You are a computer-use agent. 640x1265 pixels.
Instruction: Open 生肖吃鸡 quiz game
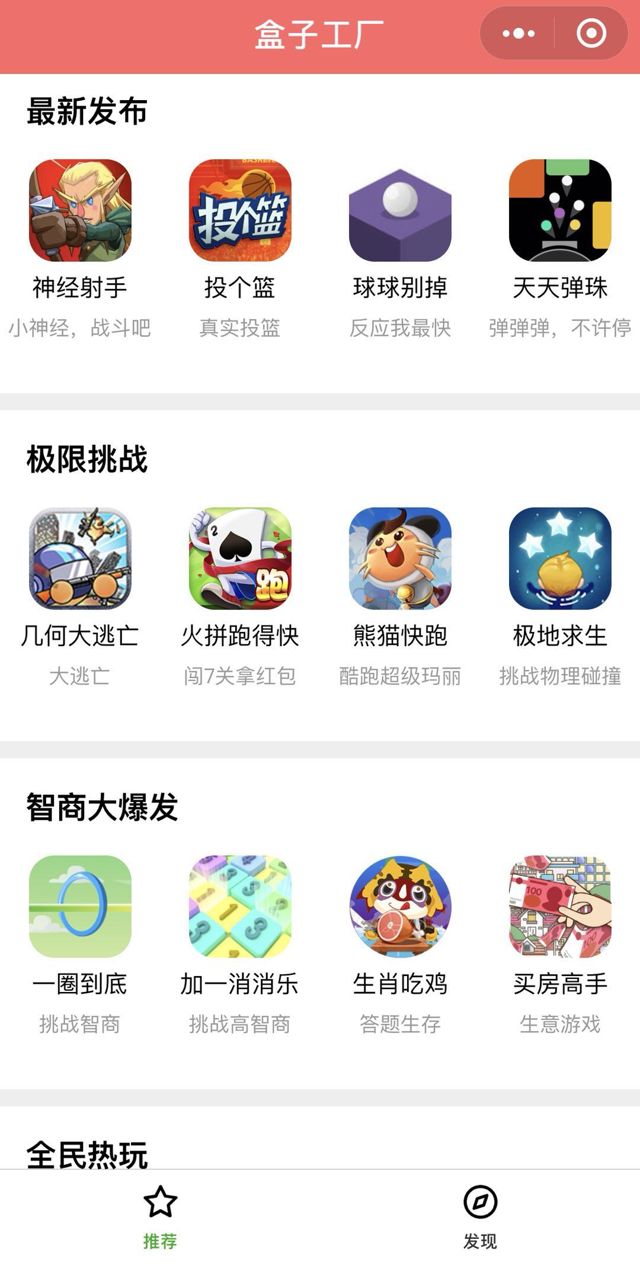400,906
